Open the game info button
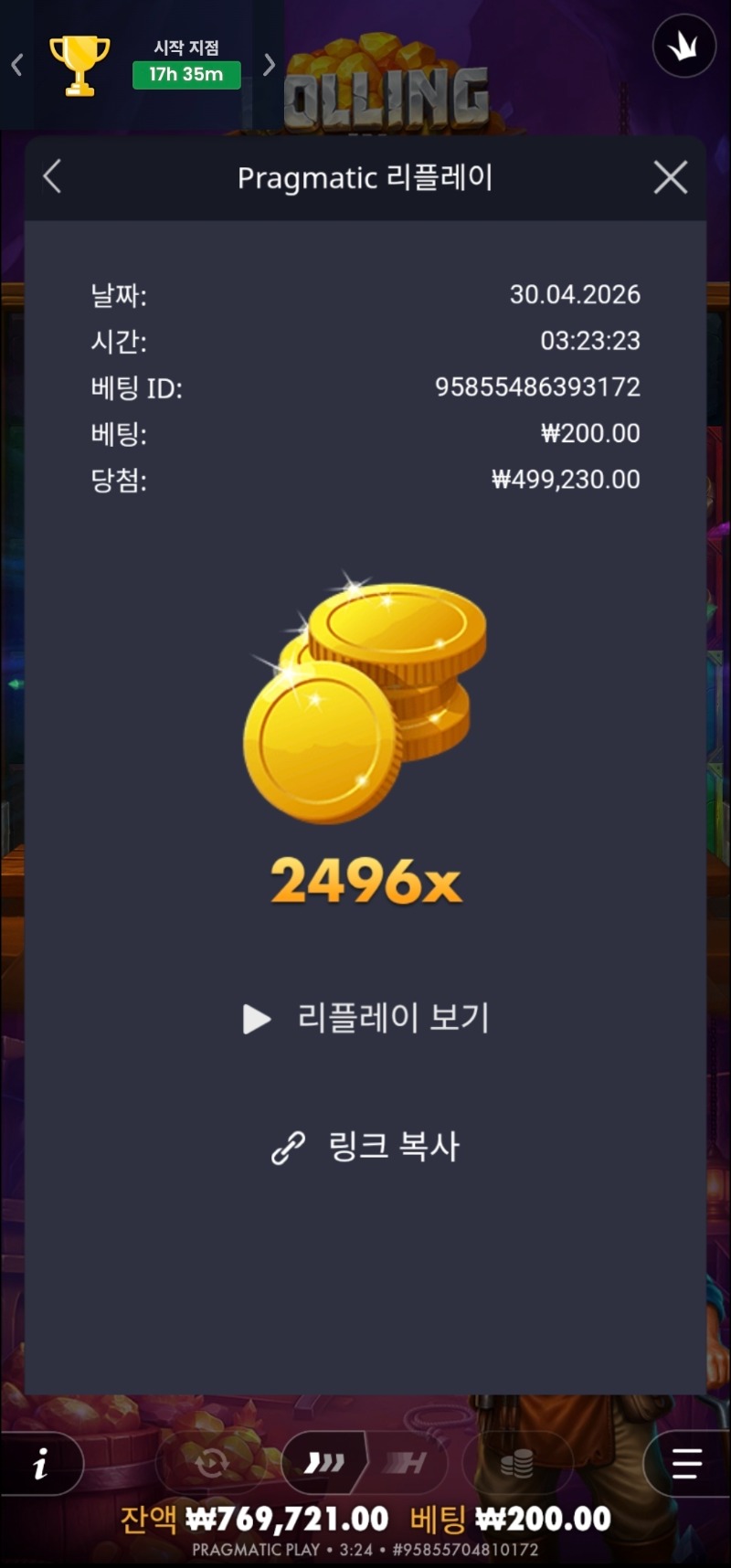 click(40, 1465)
